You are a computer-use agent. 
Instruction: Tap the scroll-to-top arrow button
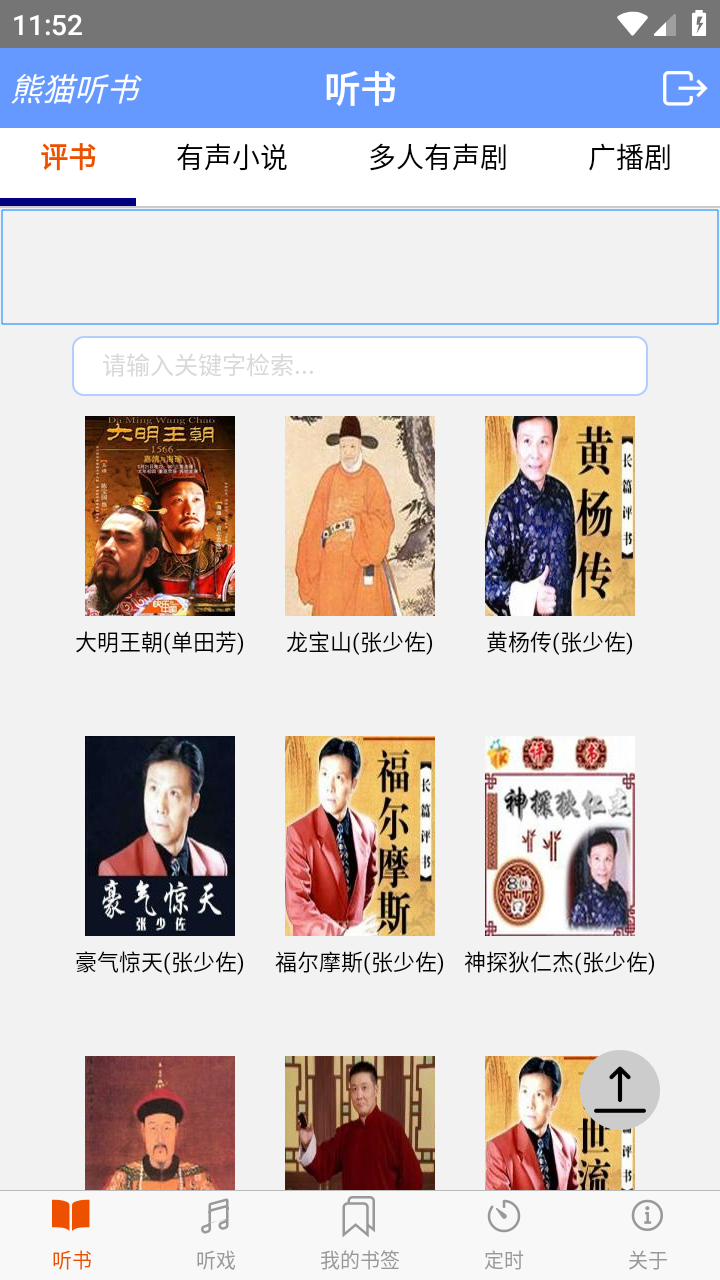coord(619,1089)
